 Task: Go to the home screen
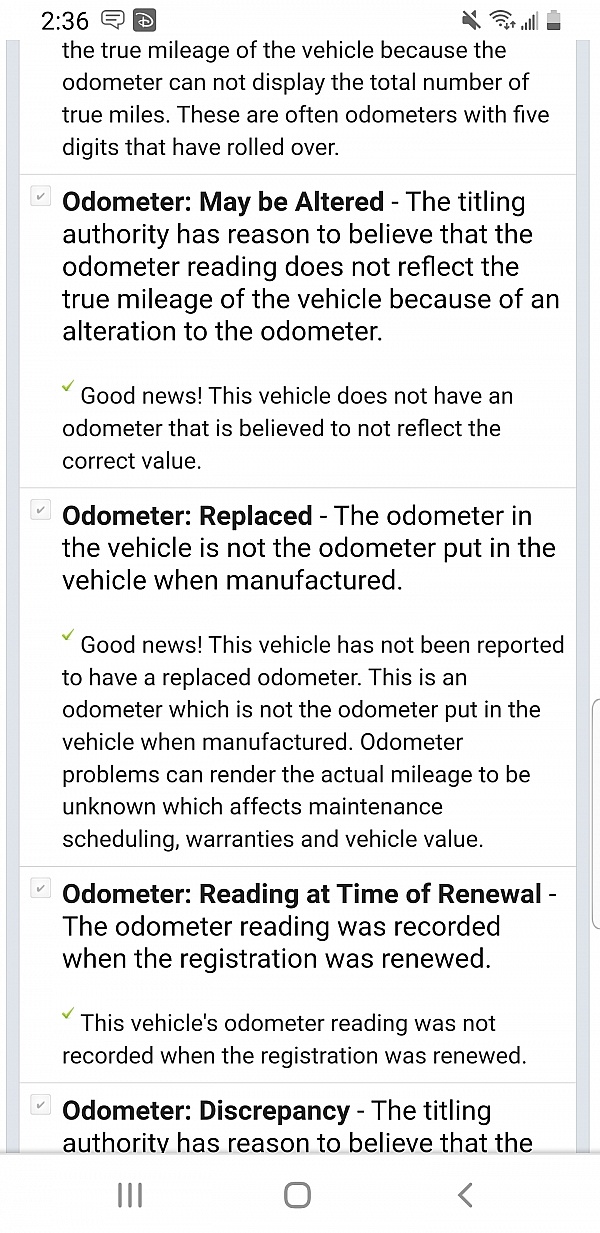[297, 1194]
